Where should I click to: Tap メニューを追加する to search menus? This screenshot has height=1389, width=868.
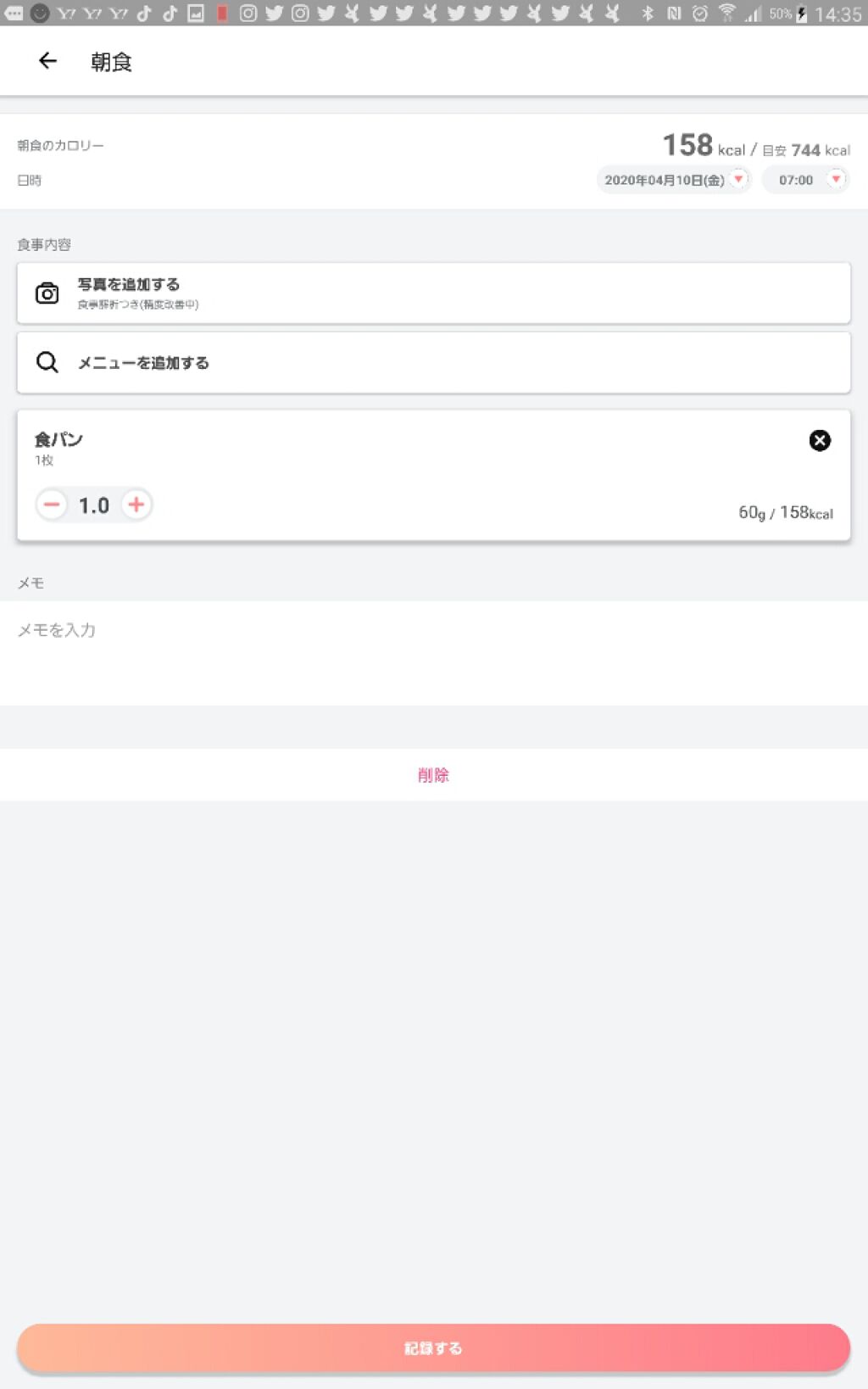[x=141, y=362]
